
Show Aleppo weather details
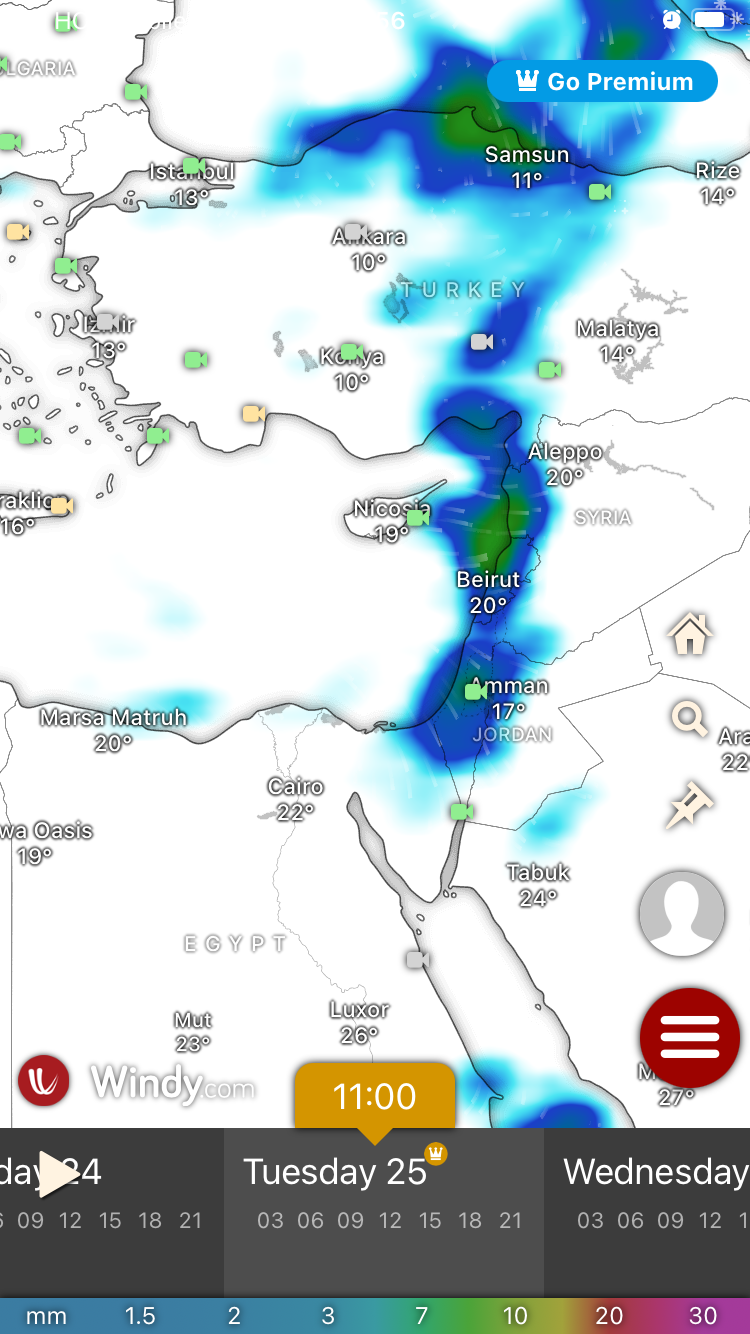point(565,464)
